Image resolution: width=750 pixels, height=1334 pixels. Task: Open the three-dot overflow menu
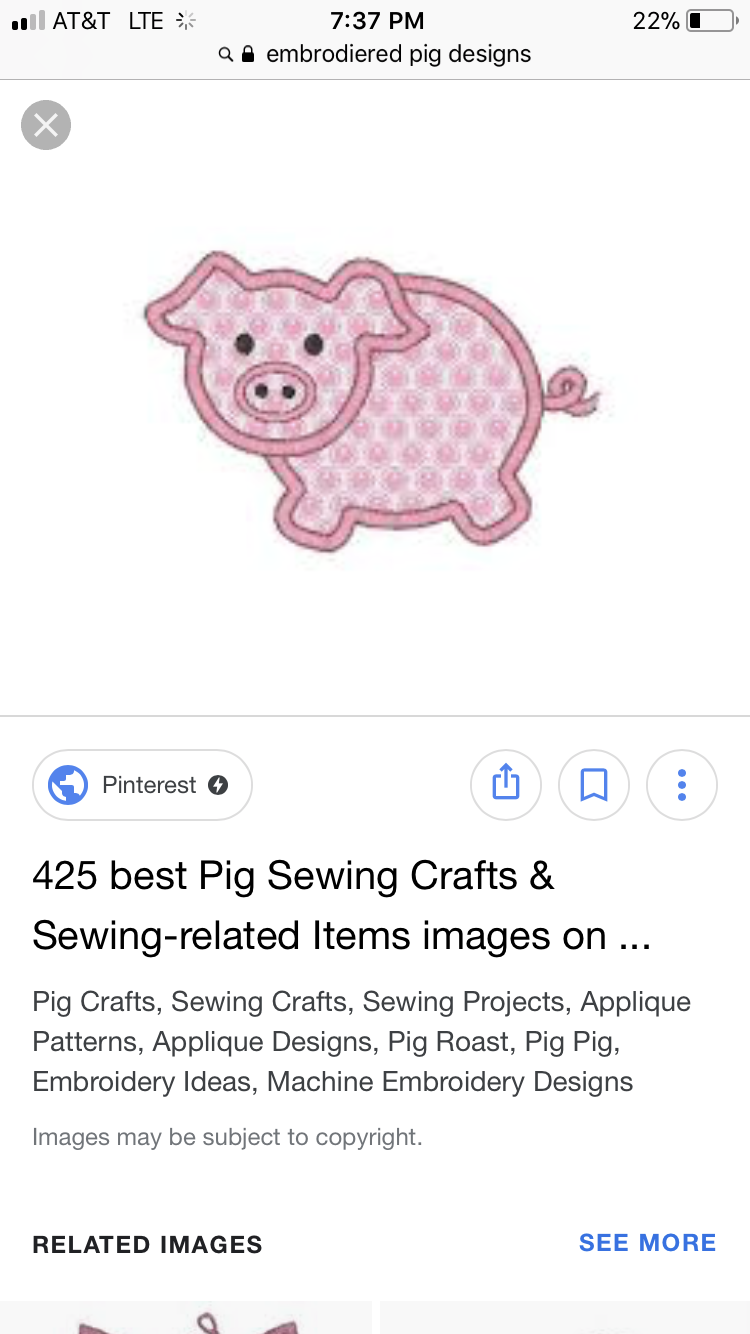tap(682, 785)
